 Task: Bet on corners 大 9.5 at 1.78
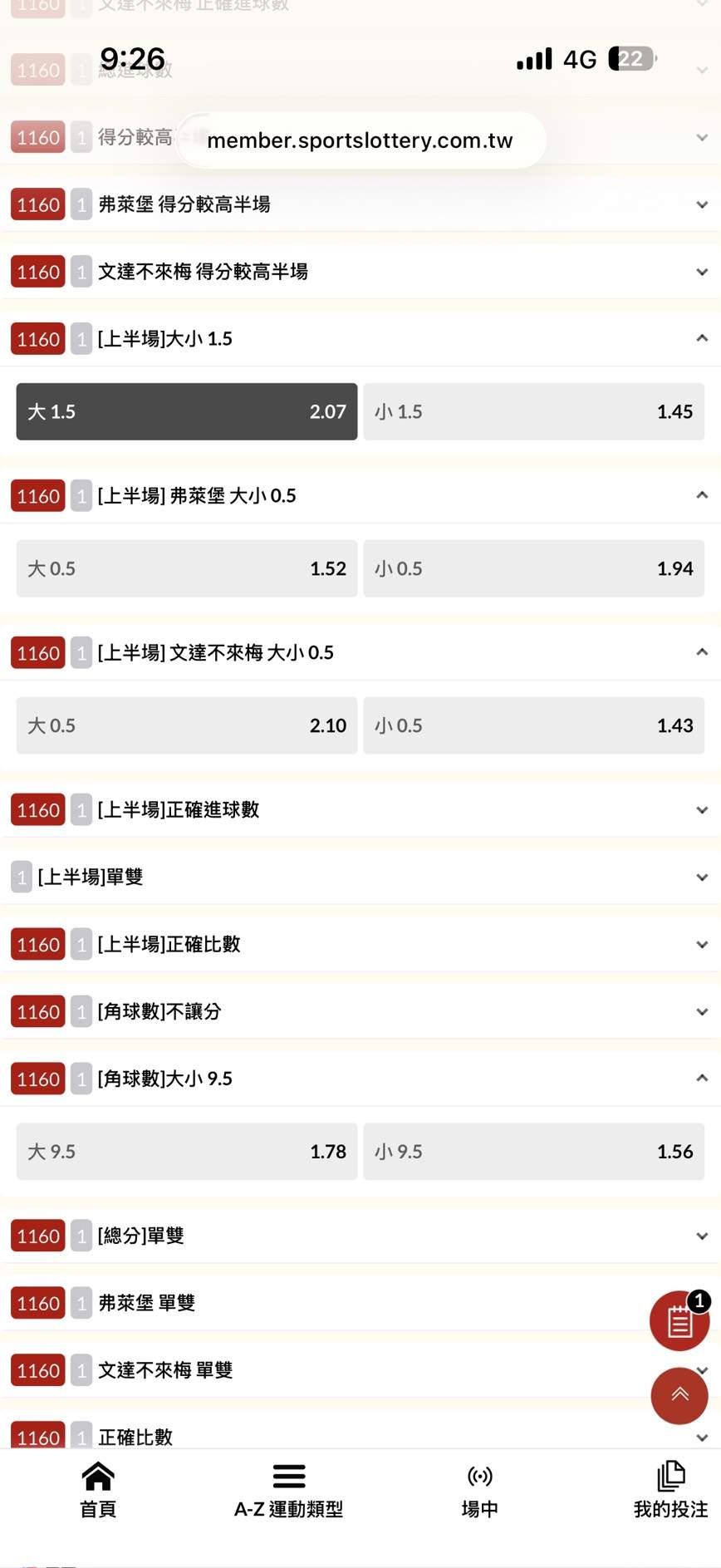pos(187,1152)
